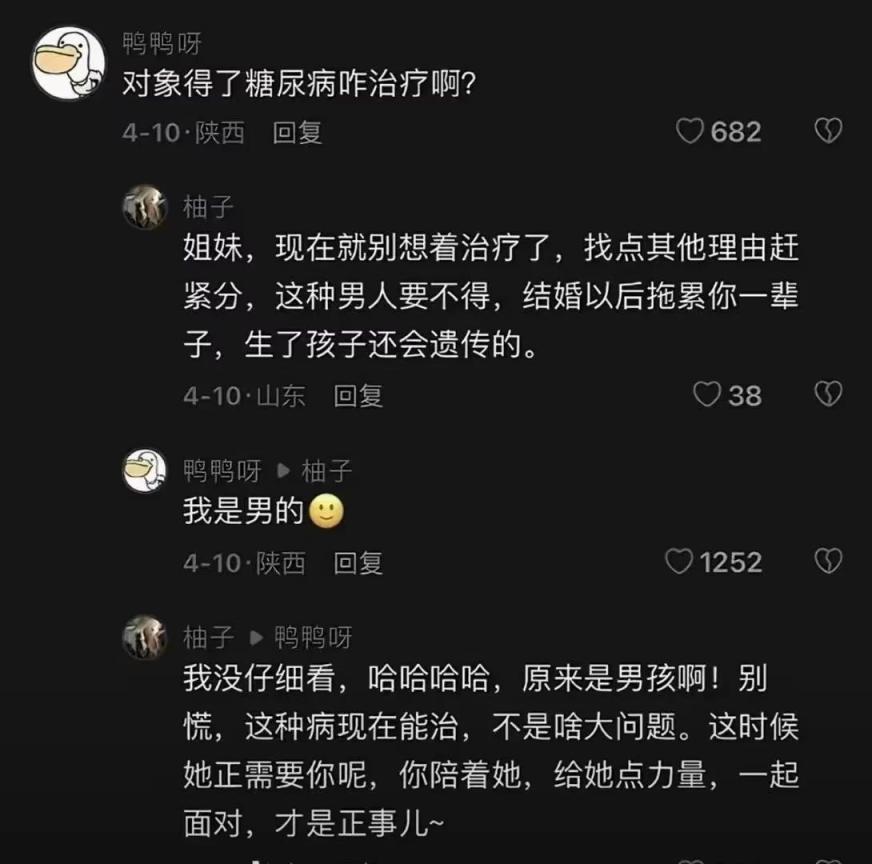Dislike the reply with 1252 likes
Viewport: 872px width, 864px height.
(828, 562)
